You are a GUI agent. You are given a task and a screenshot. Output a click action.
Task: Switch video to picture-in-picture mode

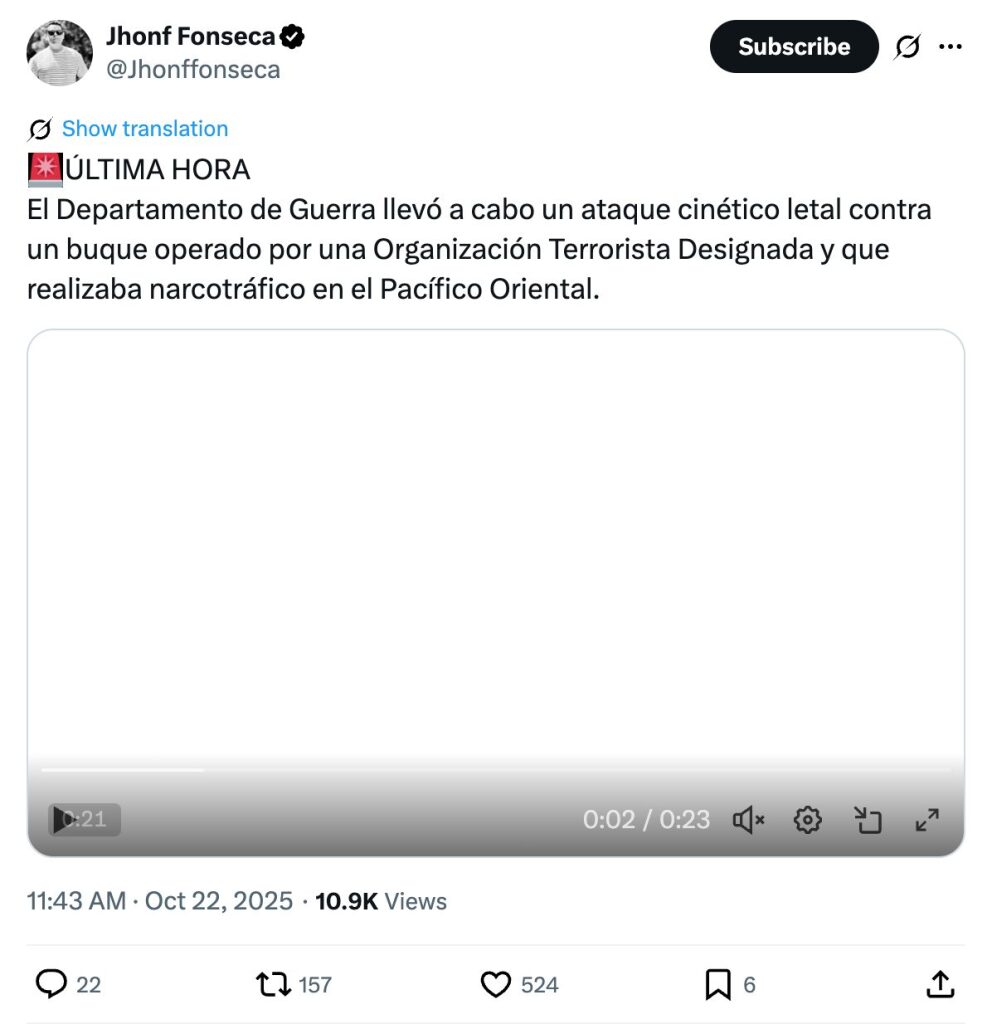pyautogui.click(x=867, y=820)
